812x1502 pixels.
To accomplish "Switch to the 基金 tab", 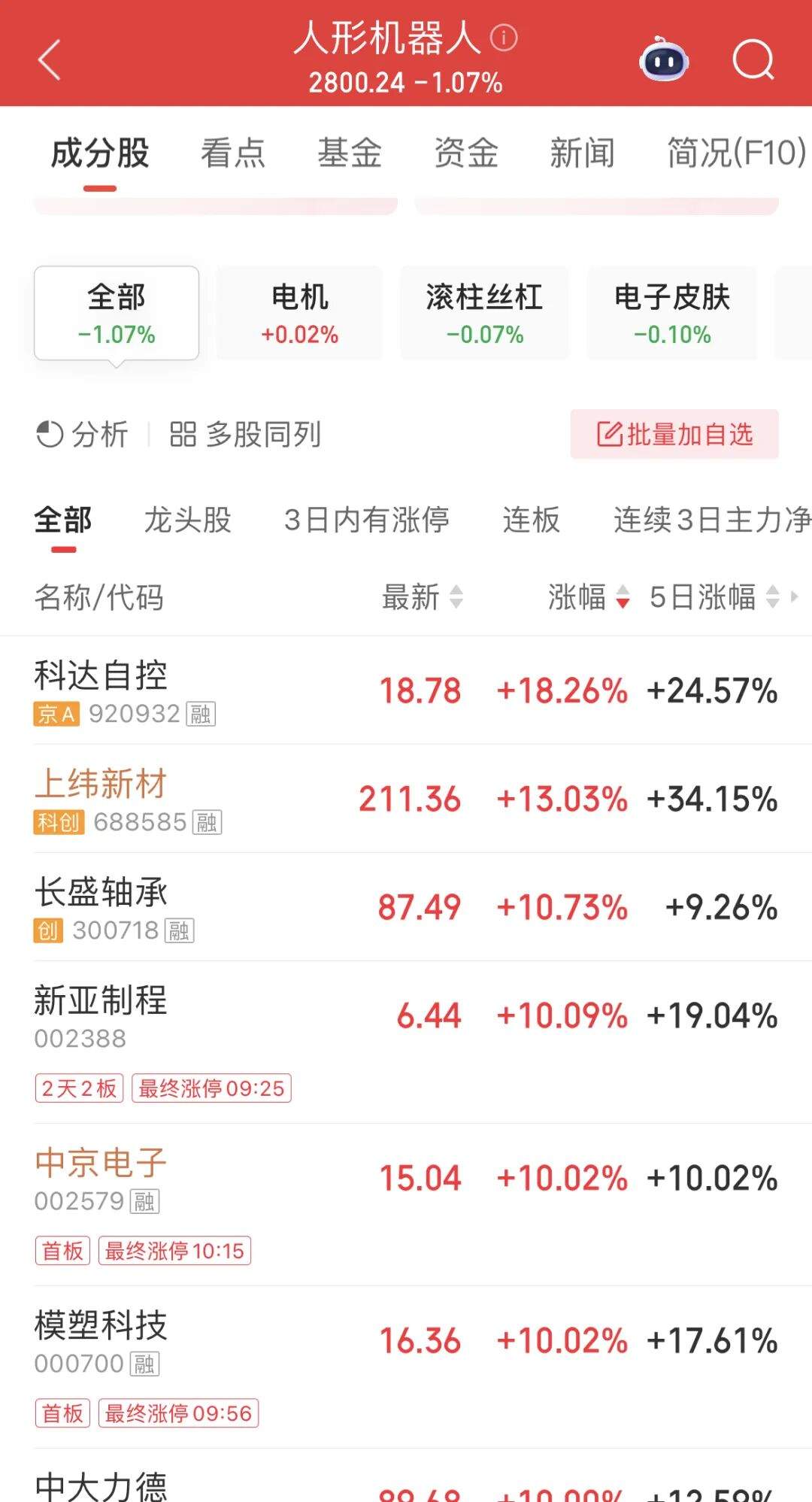I will [x=350, y=153].
